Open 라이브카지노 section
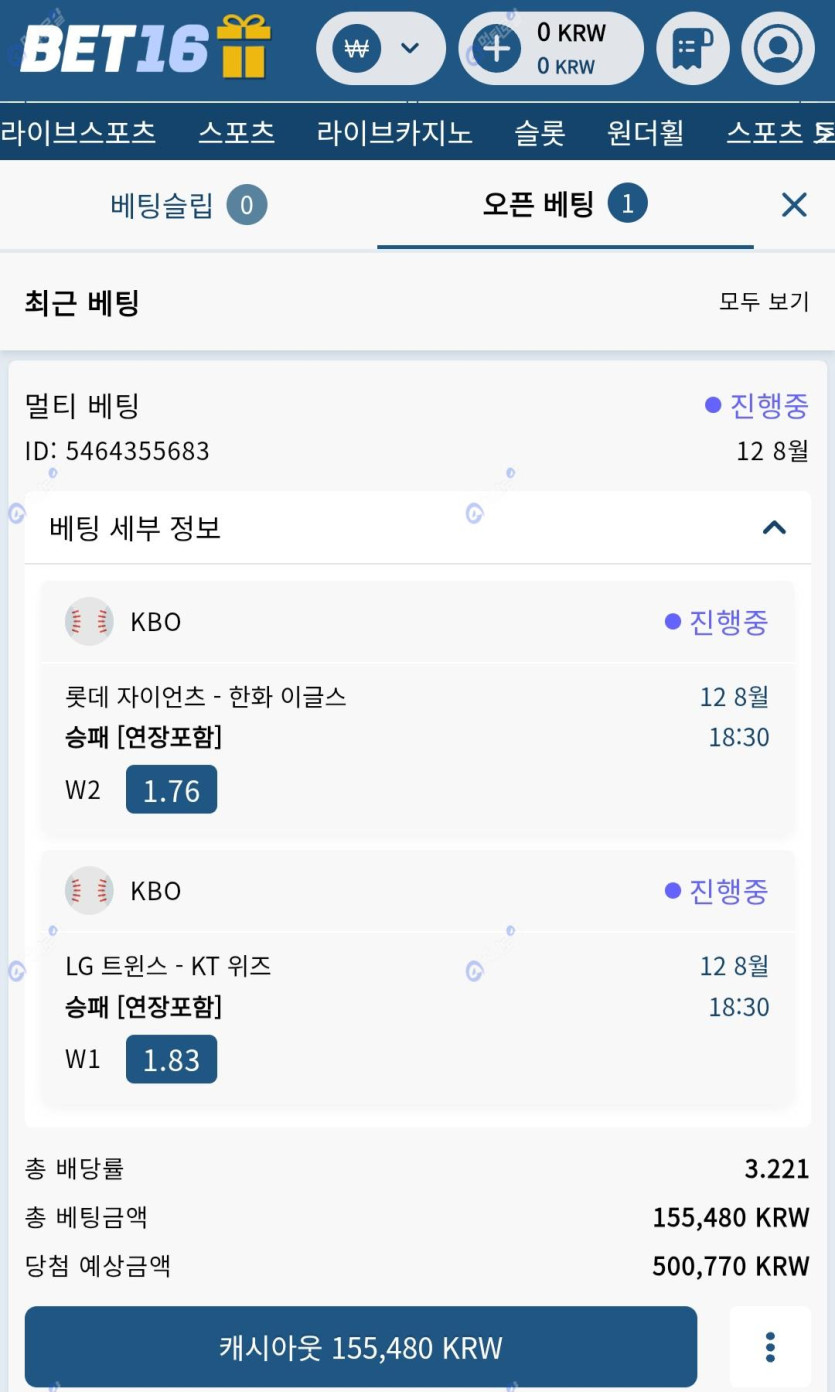 pos(394,132)
